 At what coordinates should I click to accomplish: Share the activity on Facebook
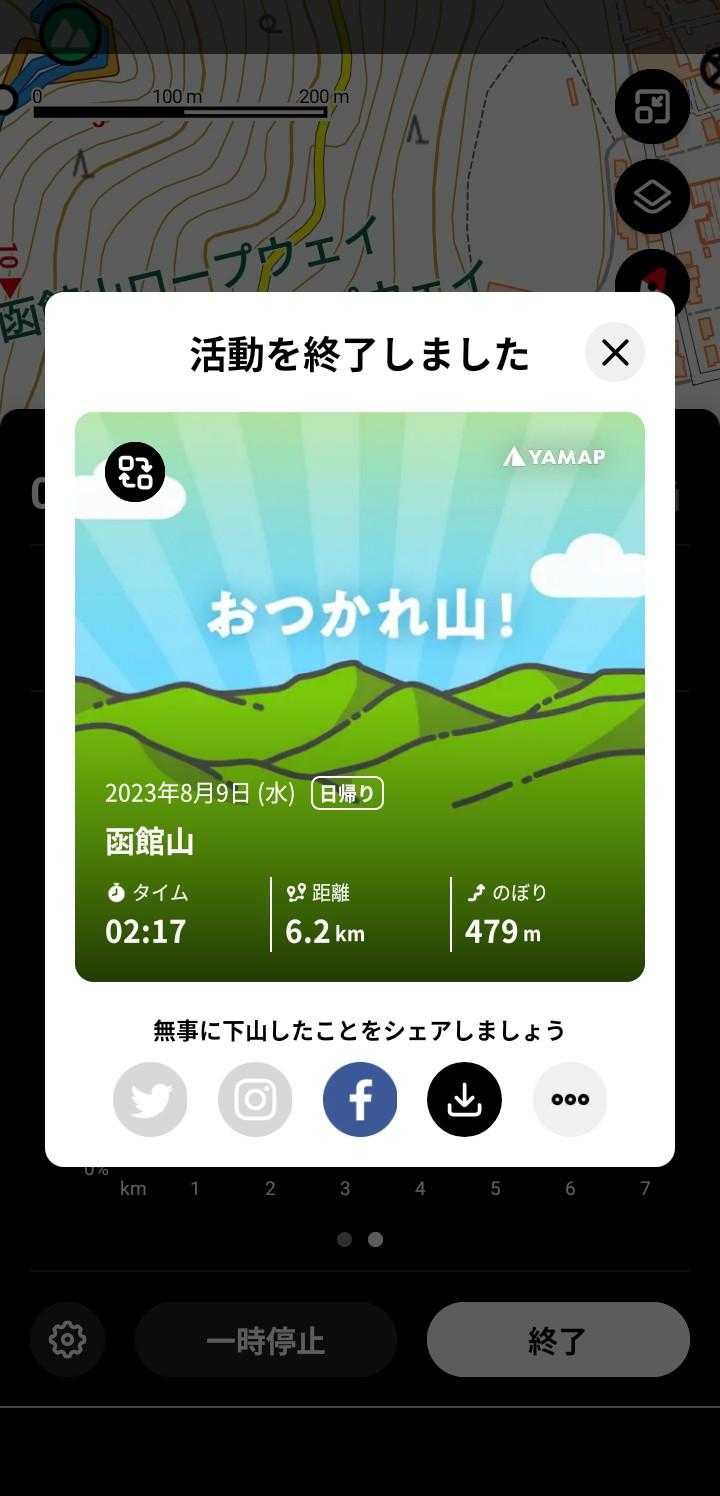360,1099
